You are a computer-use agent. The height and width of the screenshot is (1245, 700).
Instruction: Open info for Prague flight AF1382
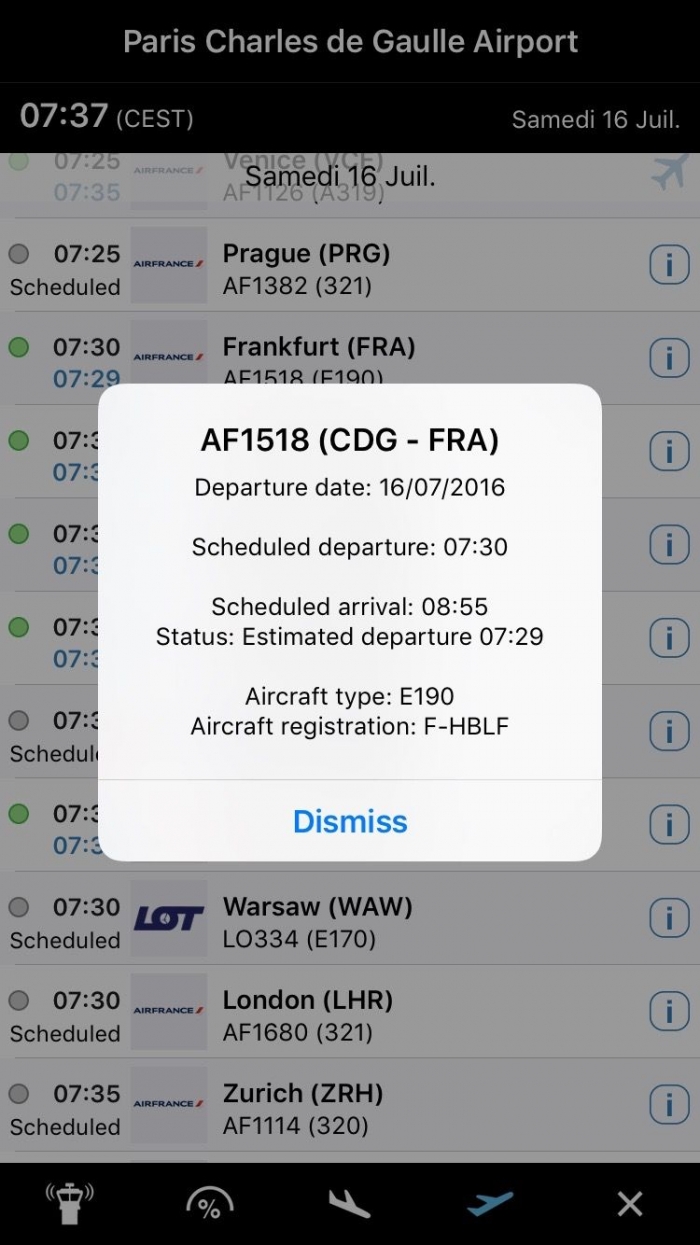[668, 266]
